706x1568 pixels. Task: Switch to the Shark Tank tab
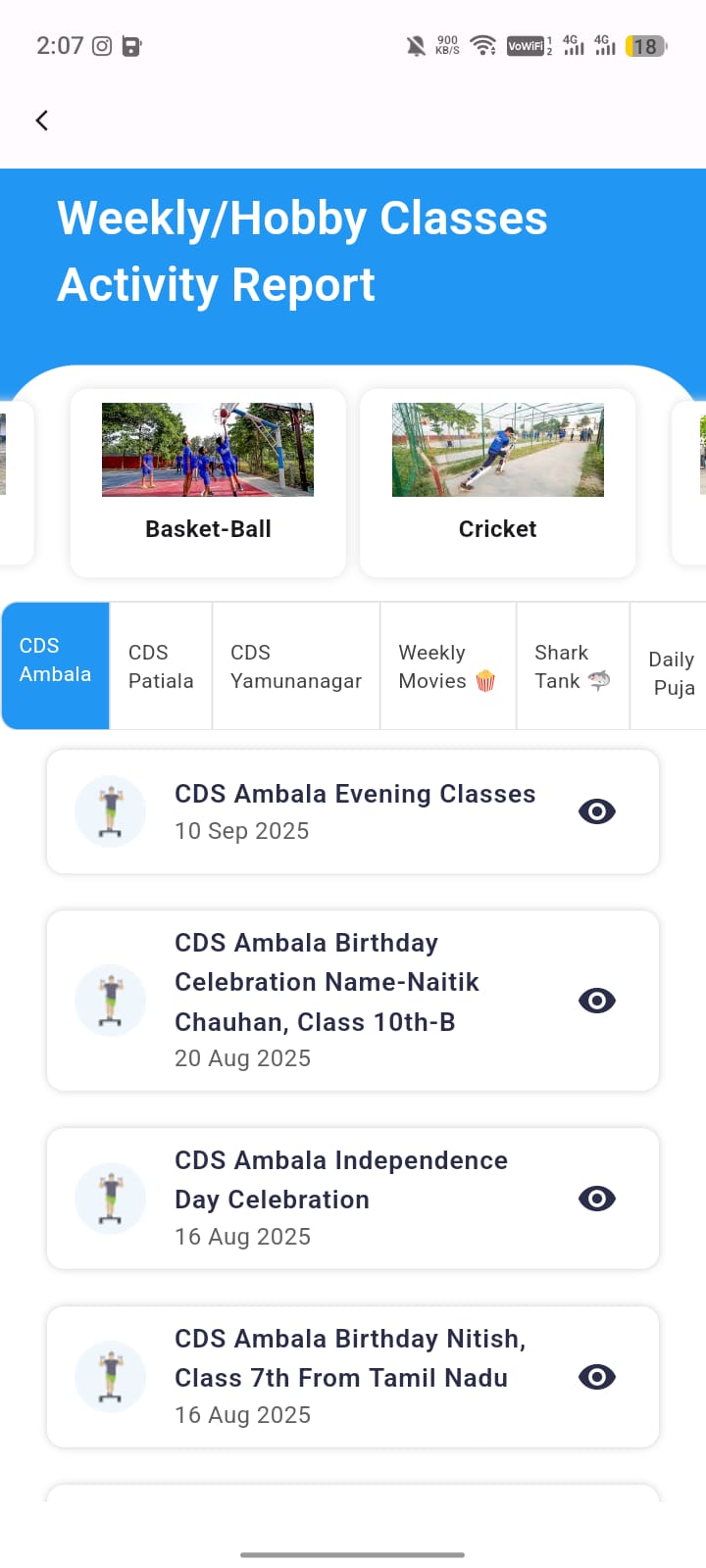point(572,666)
